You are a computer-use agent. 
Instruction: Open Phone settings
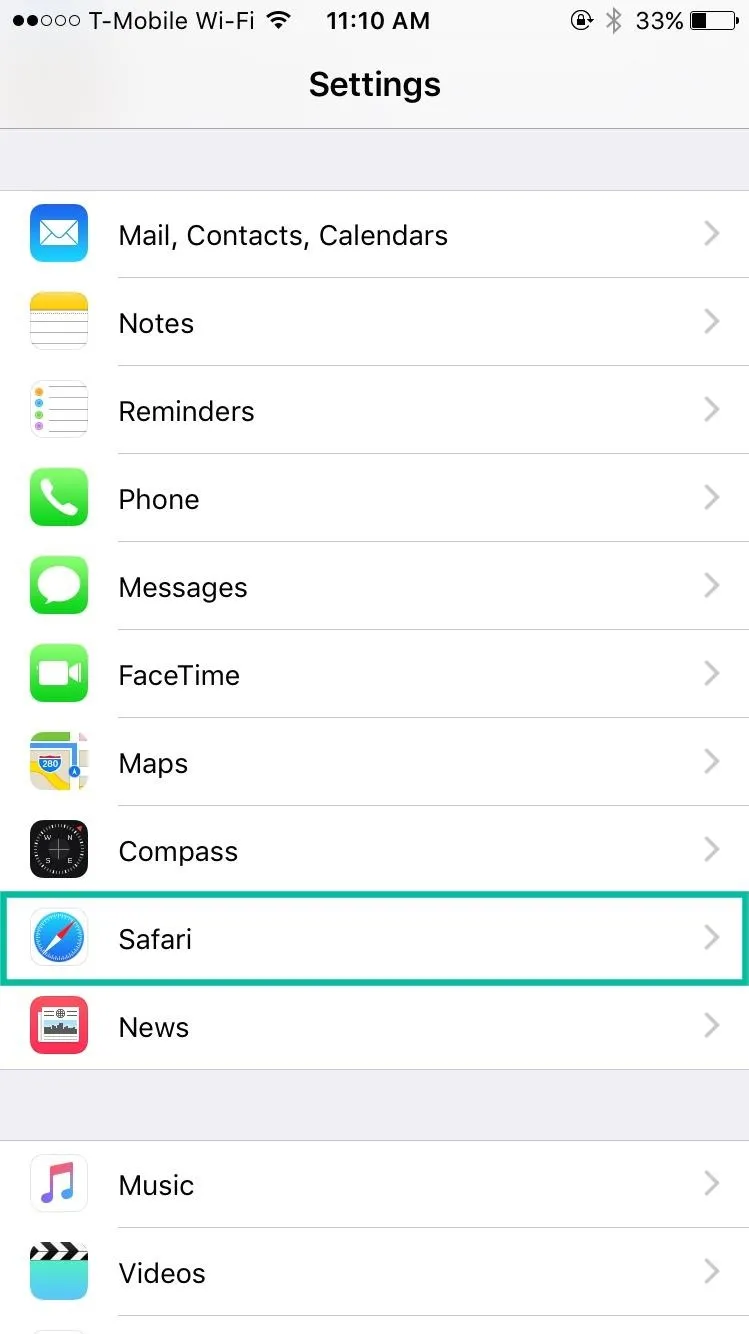click(x=374, y=498)
